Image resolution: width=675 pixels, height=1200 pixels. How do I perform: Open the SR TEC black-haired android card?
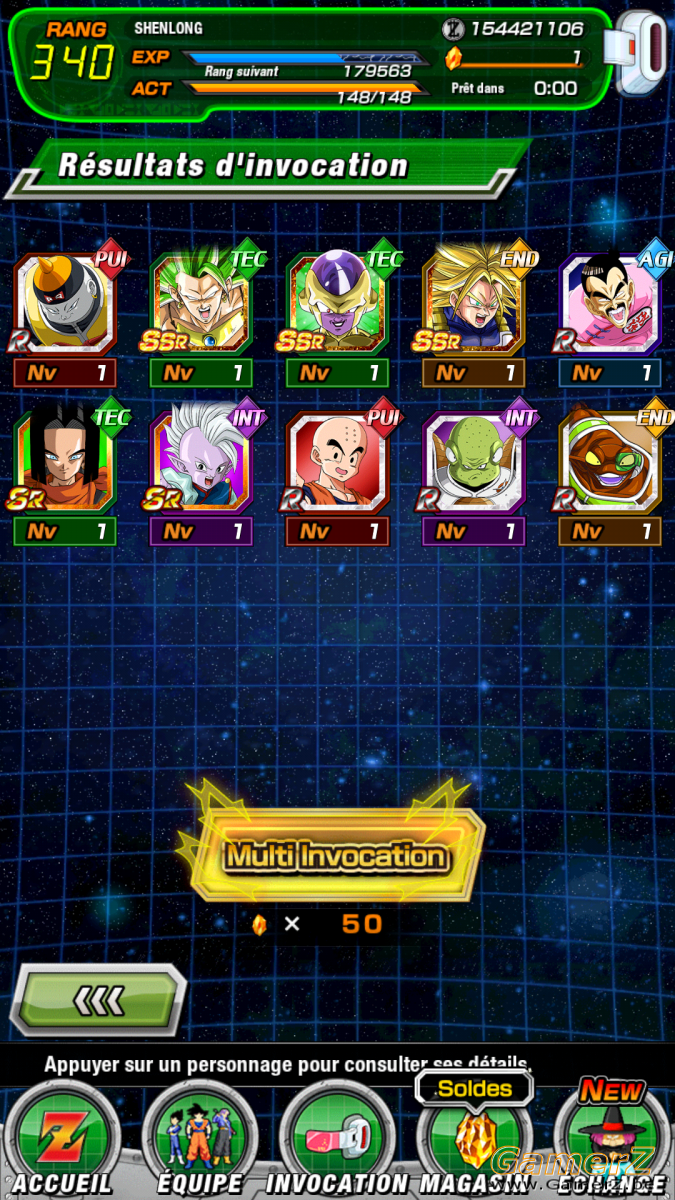pos(65,461)
